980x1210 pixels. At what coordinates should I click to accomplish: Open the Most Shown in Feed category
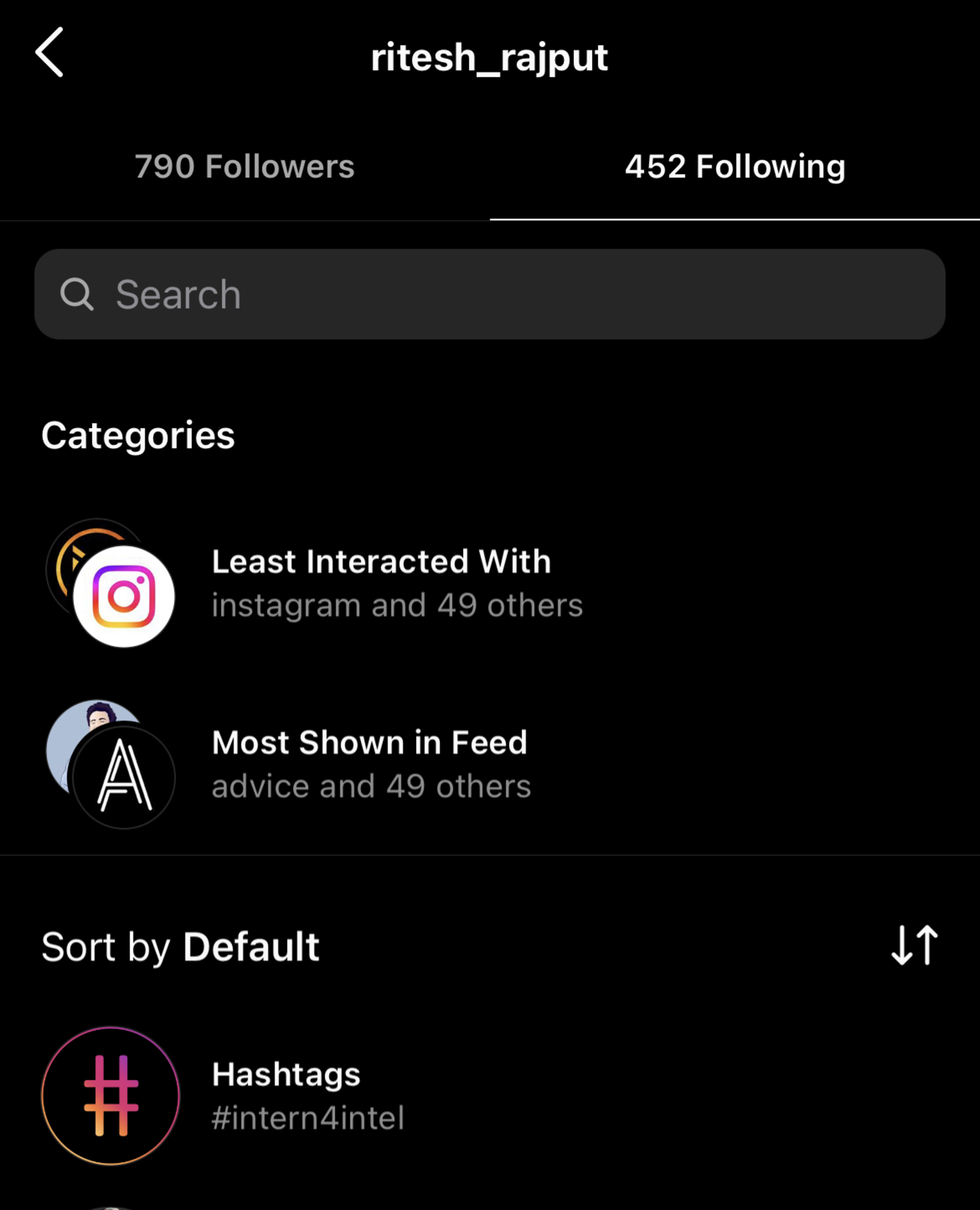(x=370, y=763)
